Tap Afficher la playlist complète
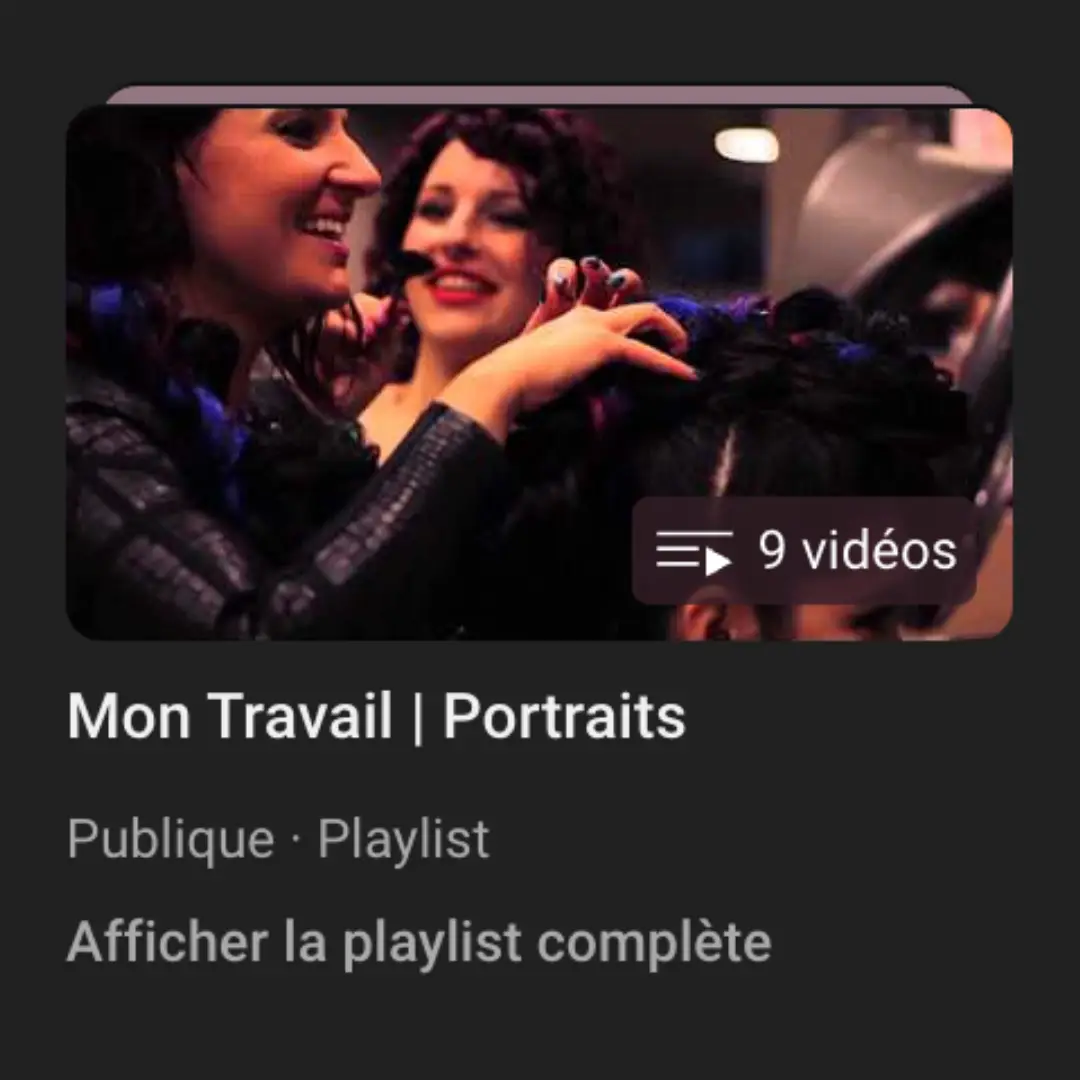The width and height of the screenshot is (1080, 1080). click(x=418, y=942)
